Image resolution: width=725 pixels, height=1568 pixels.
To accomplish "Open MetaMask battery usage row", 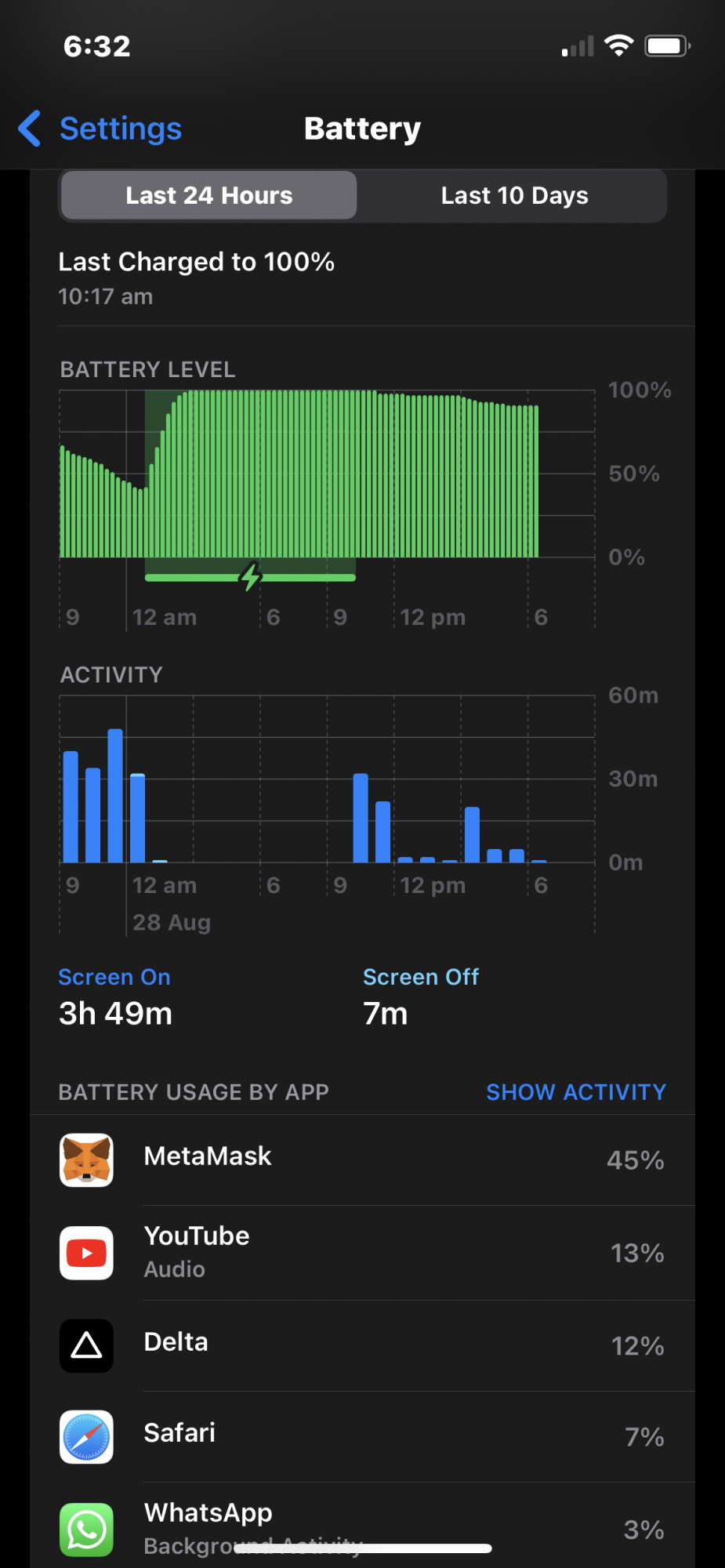I will click(362, 1160).
